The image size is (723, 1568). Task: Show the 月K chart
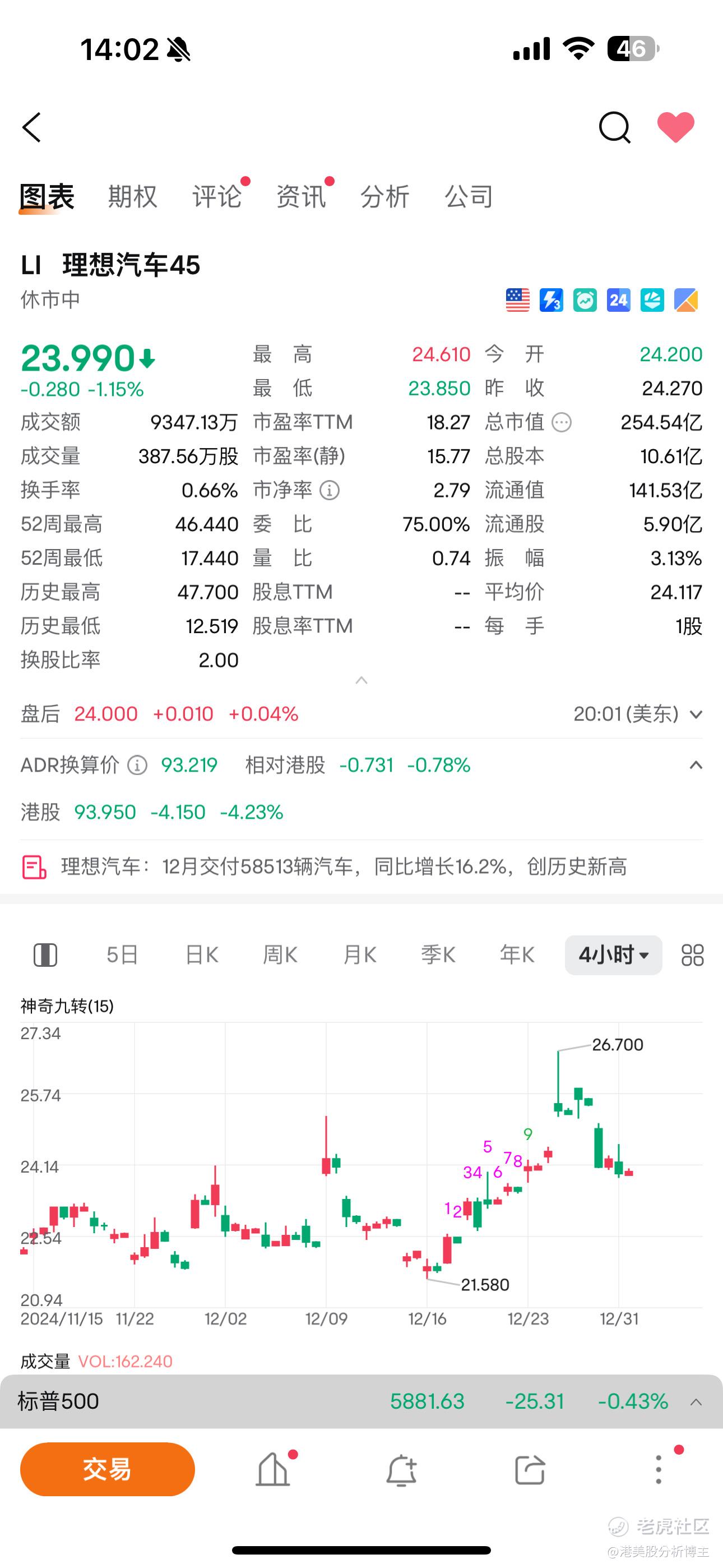click(x=360, y=955)
